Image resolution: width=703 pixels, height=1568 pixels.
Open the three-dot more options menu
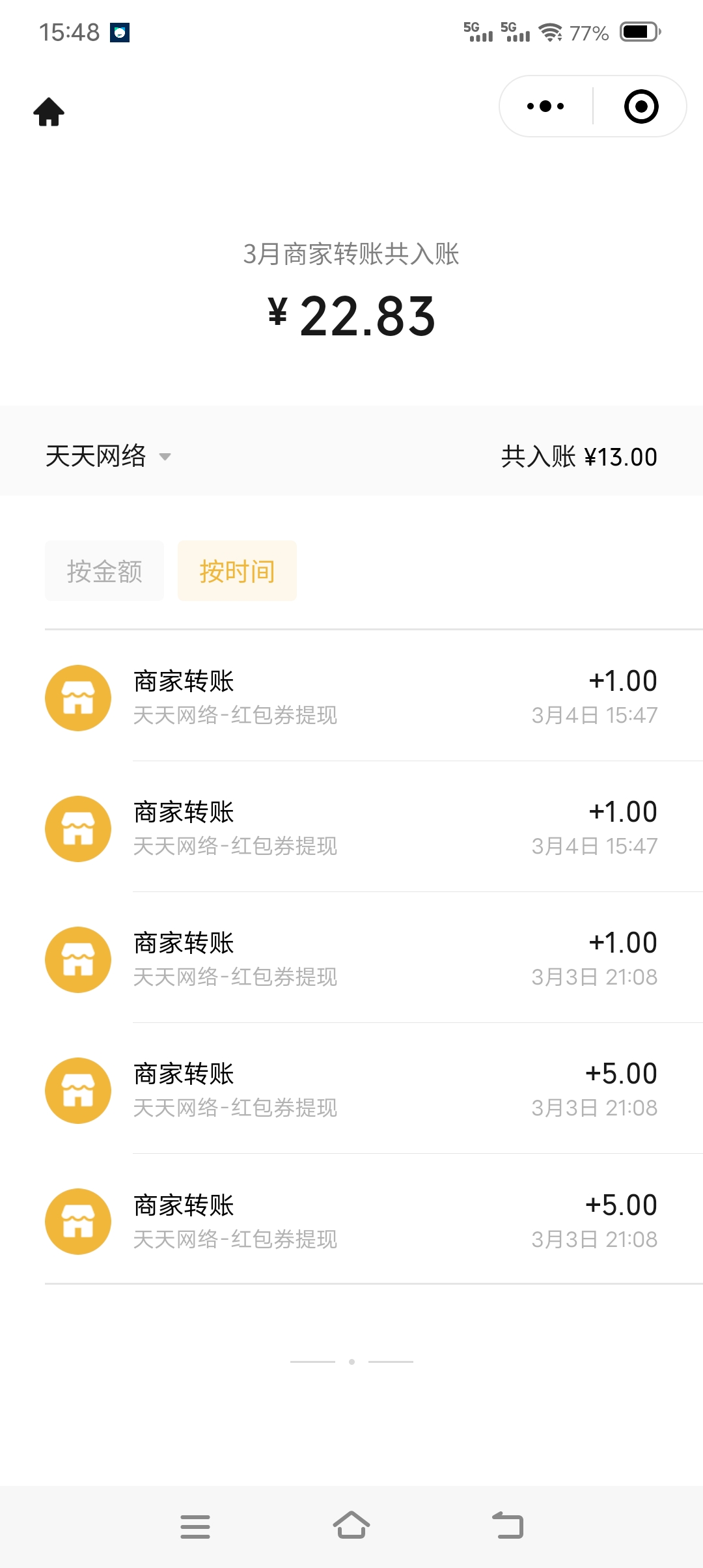545,106
